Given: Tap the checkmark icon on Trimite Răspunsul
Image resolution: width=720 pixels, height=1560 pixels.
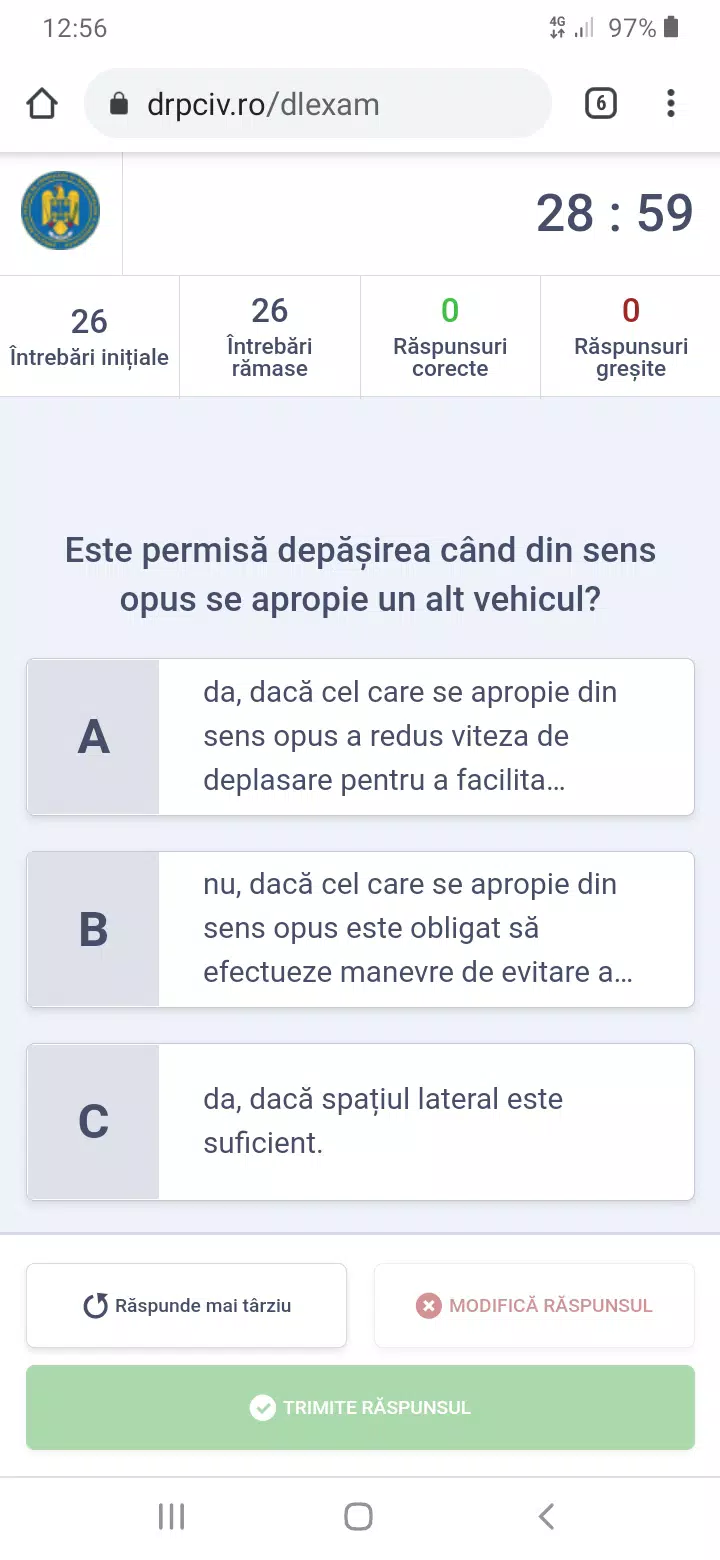Looking at the screenshot, I should (262, 1407).
